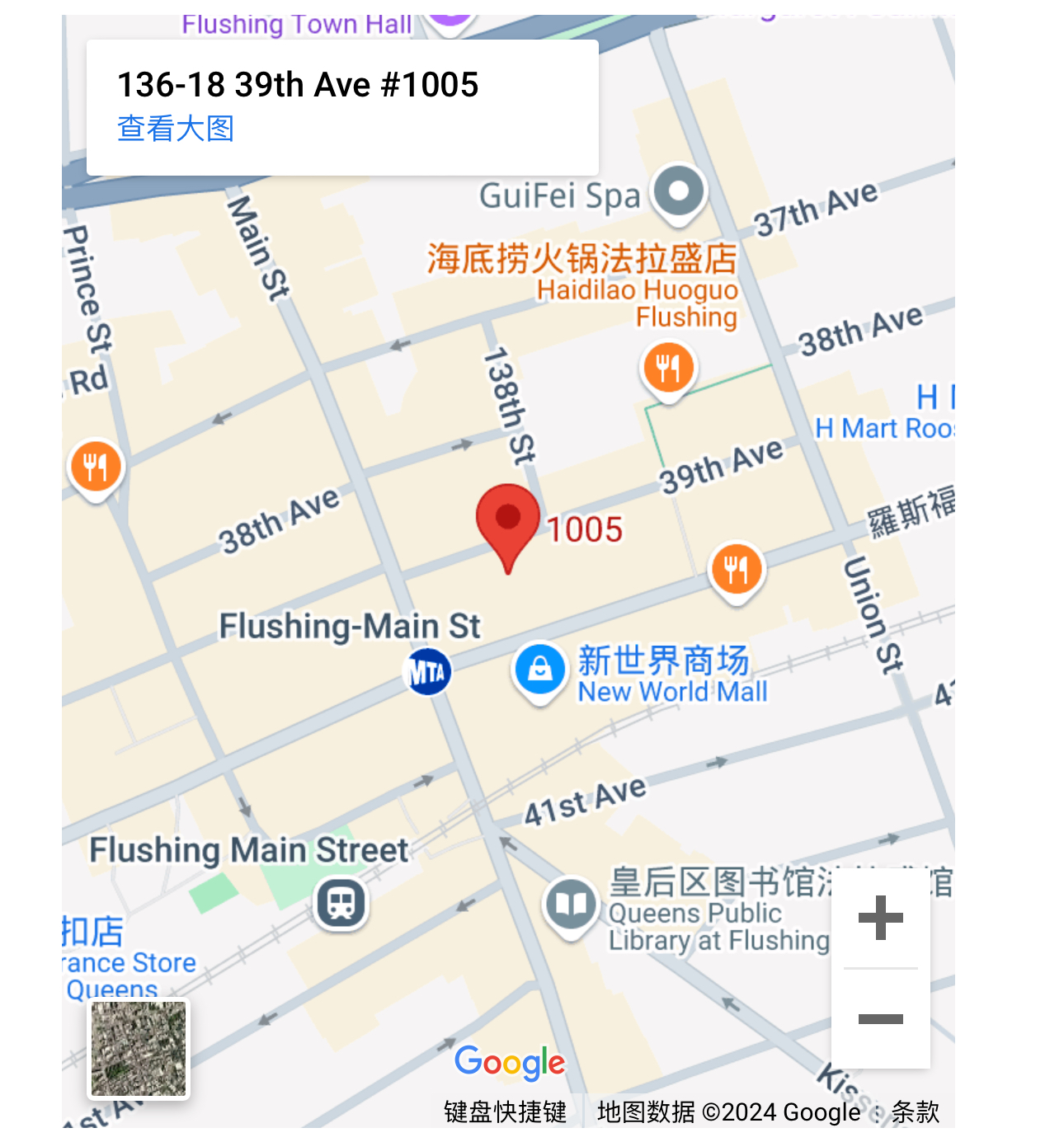1064x1142 pixels.
Task: Switch to satellite imagery view
Action: pyautogui.click(x=139, y=1049)
